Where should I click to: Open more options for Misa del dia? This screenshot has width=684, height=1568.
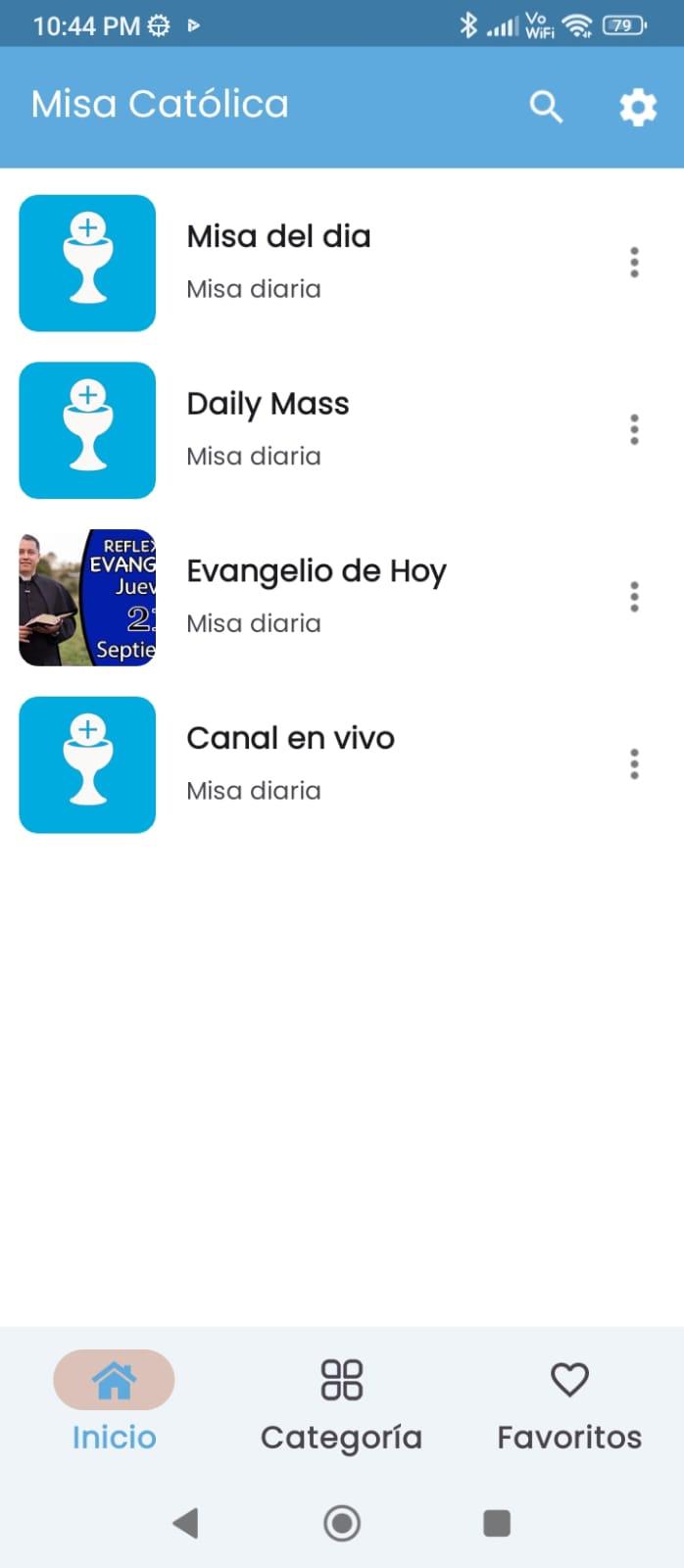point(635,263)
